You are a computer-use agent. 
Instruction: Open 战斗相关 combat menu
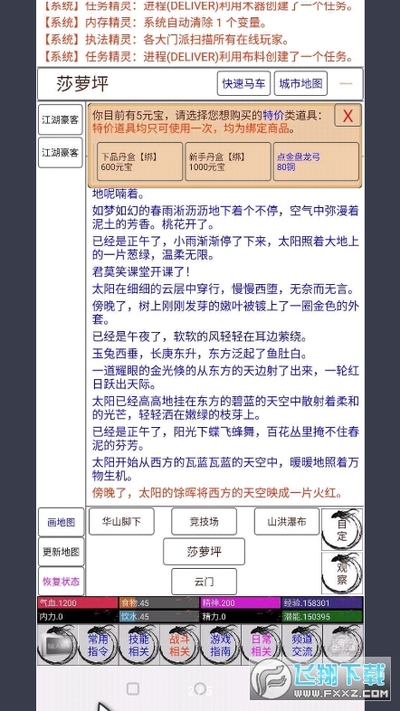click(180, 645)
